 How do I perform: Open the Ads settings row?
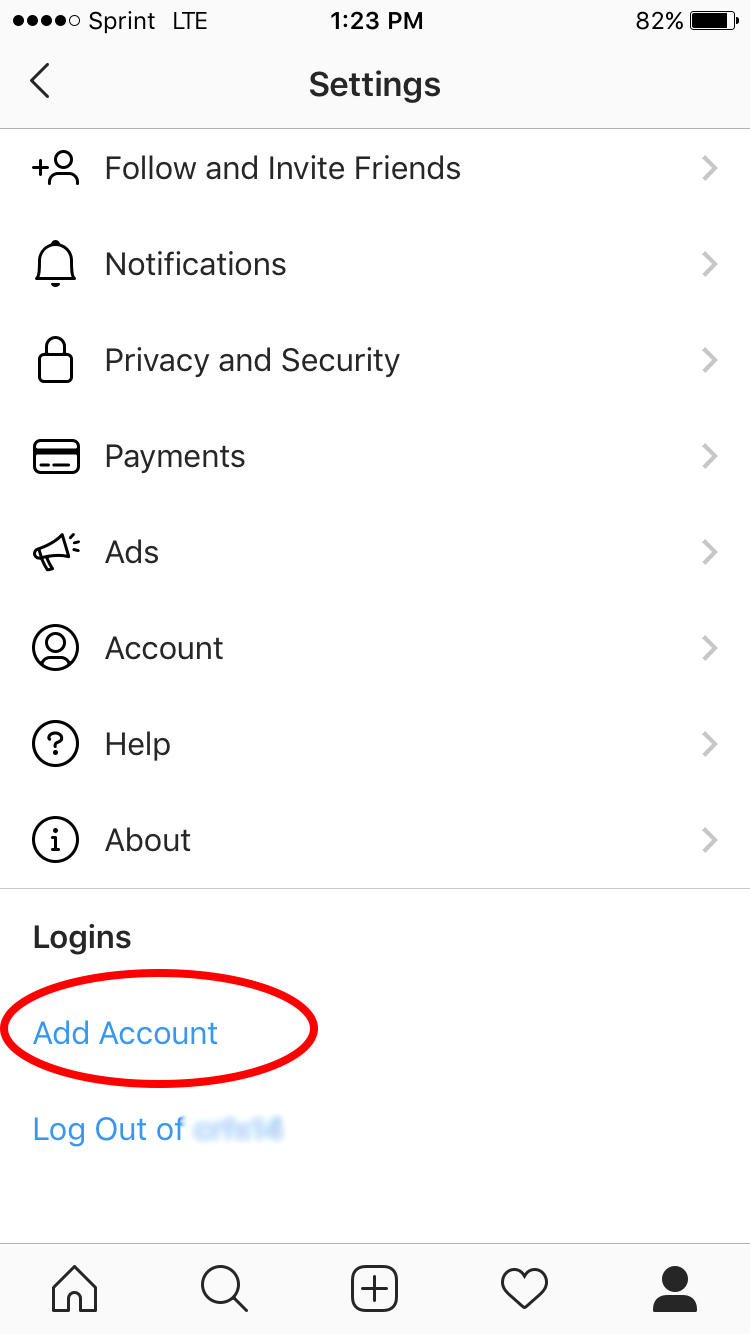[132, 552]
